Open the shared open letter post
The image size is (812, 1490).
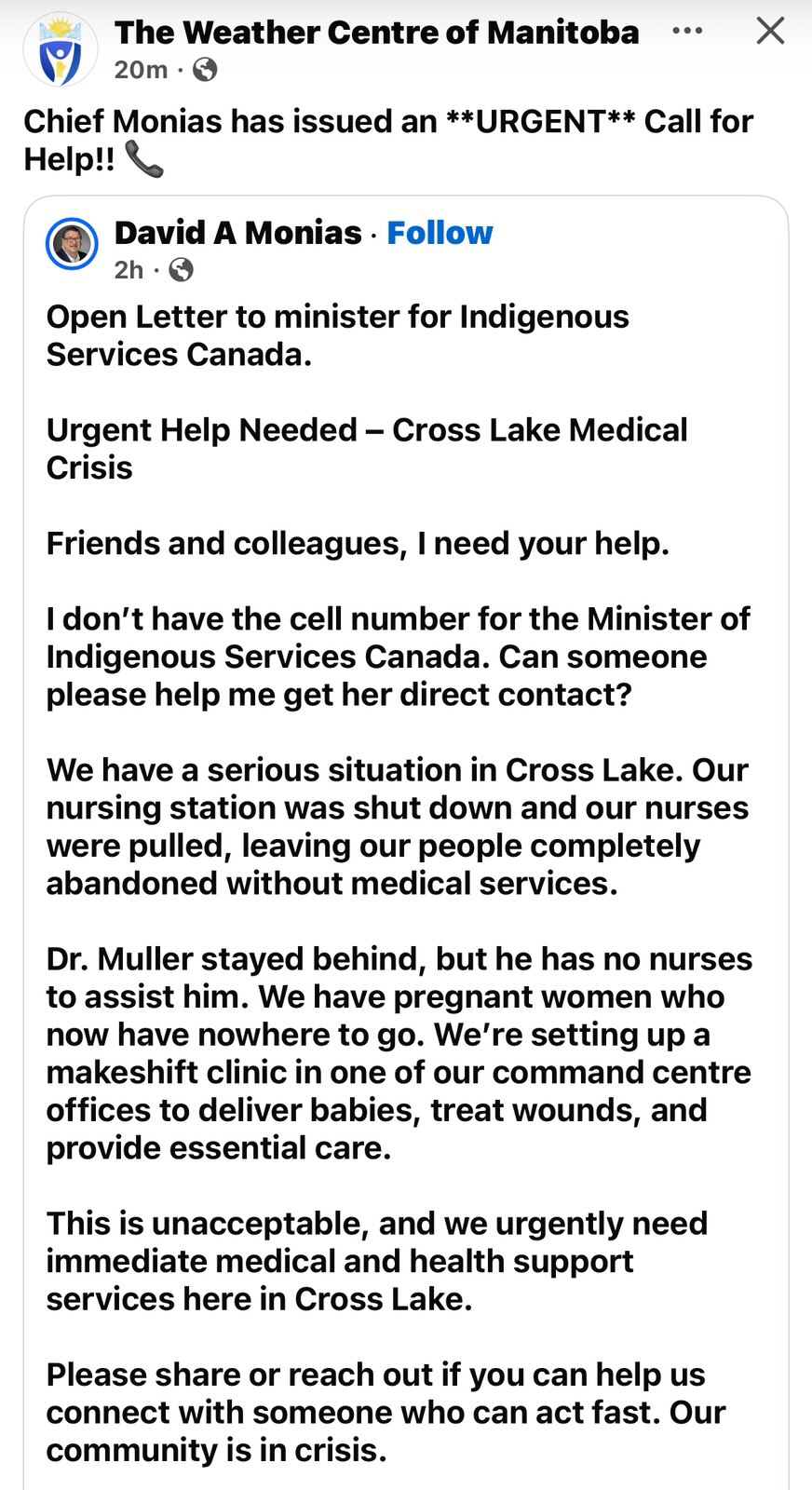tap(400, 838)
